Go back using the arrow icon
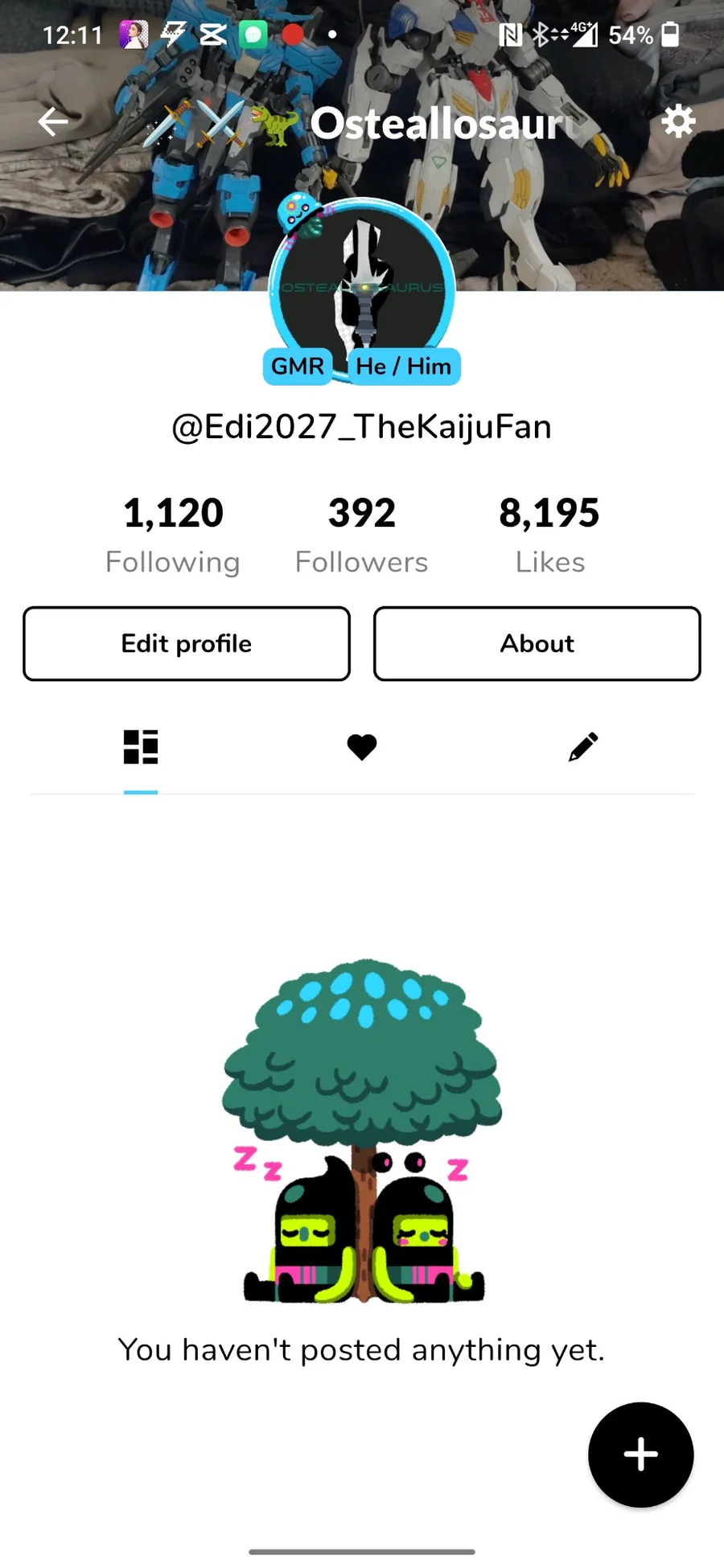 click(x=53, y=122)
